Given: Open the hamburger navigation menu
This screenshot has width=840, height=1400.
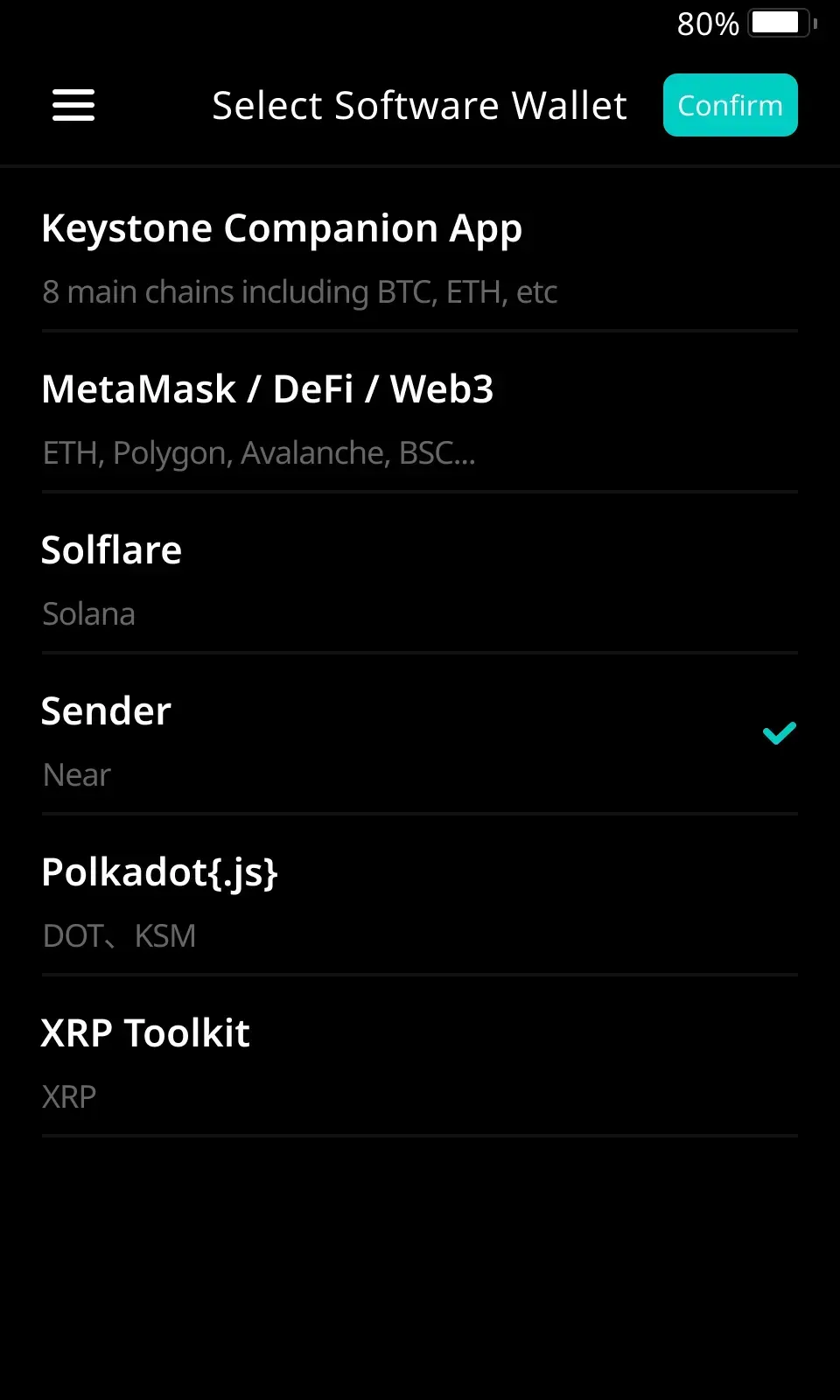Looking at the screenshot, I should coord(73,105).
